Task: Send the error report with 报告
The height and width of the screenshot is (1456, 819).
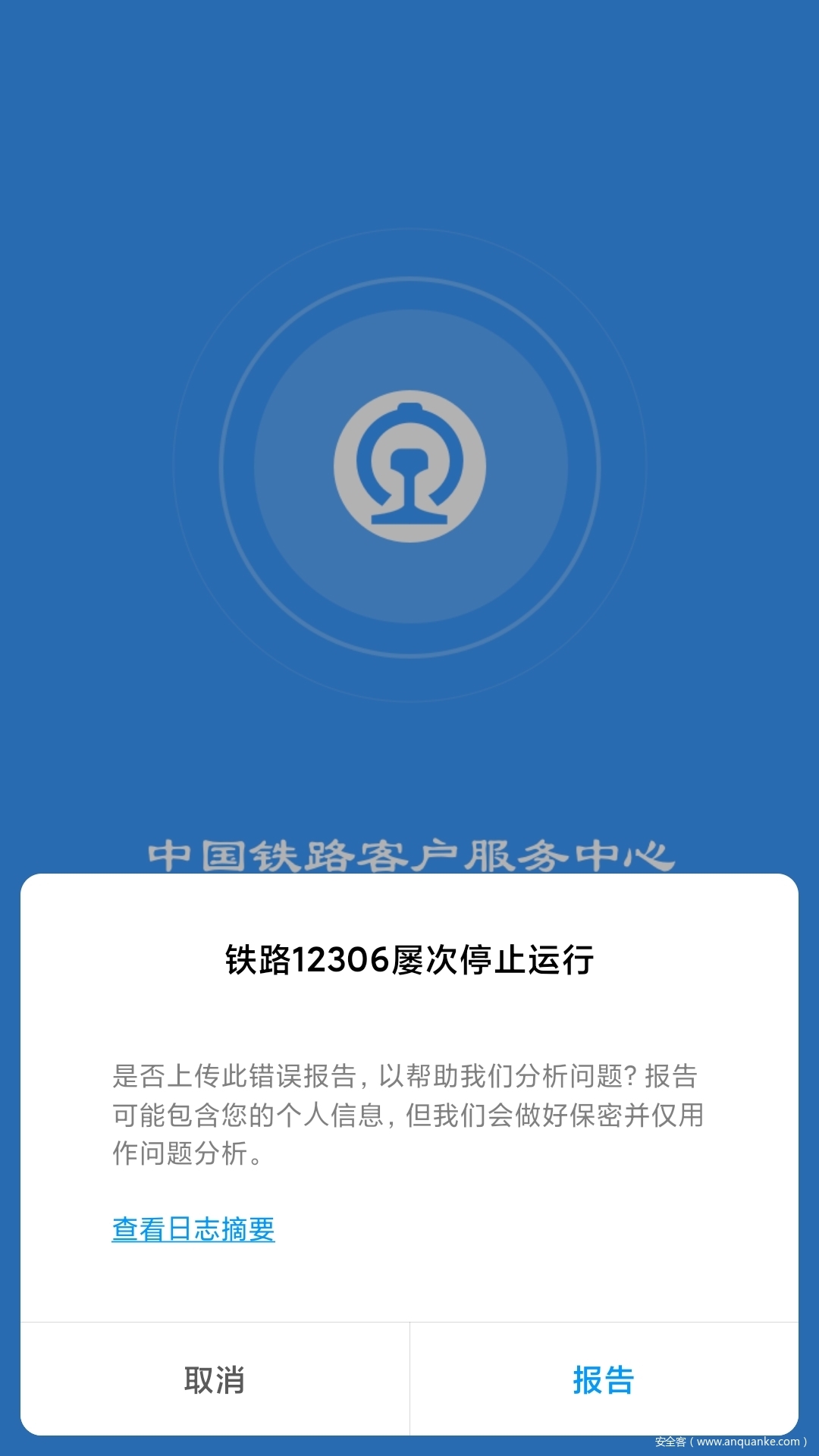Action: click(x=604, y=1379)
